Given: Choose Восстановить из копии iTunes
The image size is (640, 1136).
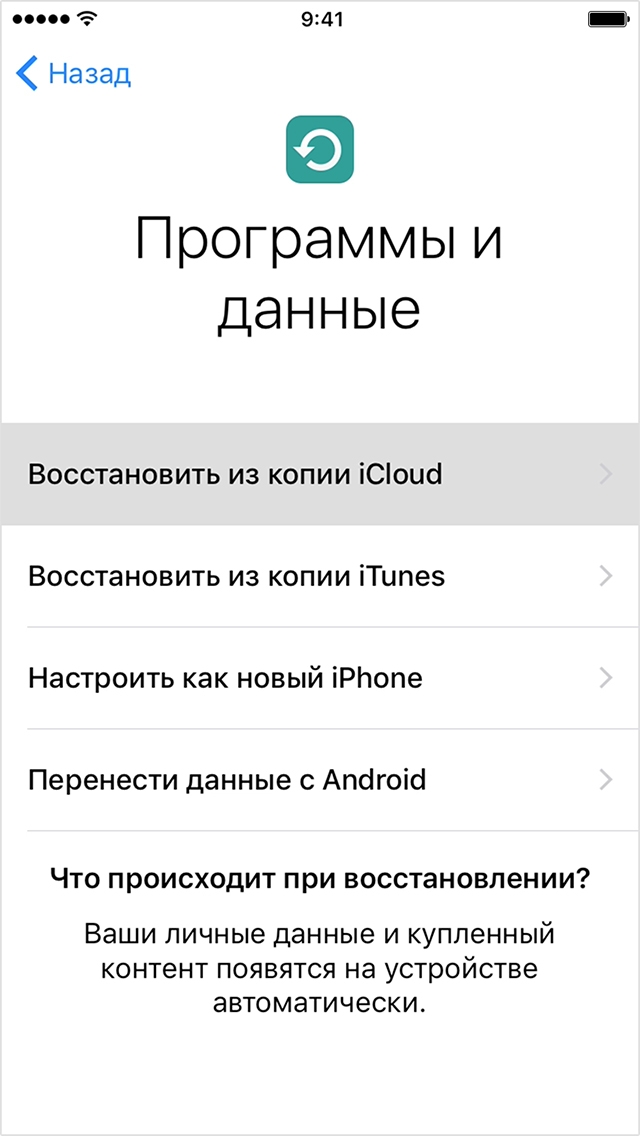Looking at the screenshot, I should [x=320, y=576].
